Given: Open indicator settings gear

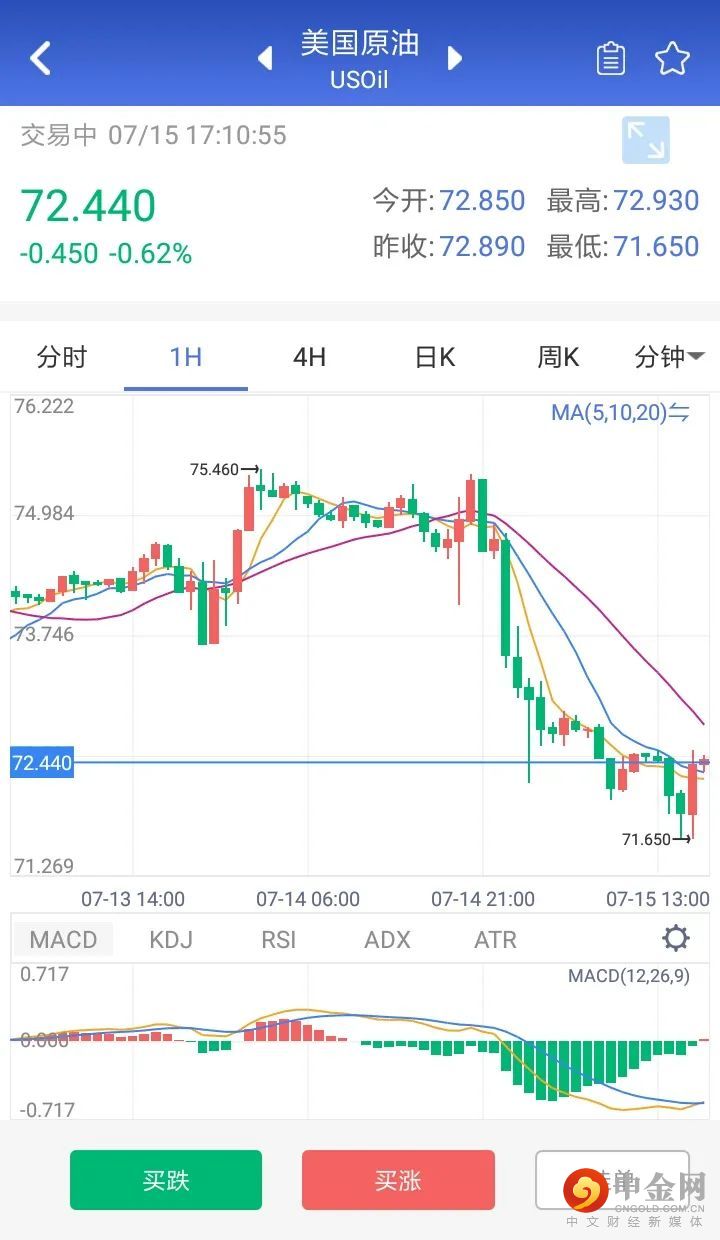Looking at the screenshot, I should tap(676, 938).
